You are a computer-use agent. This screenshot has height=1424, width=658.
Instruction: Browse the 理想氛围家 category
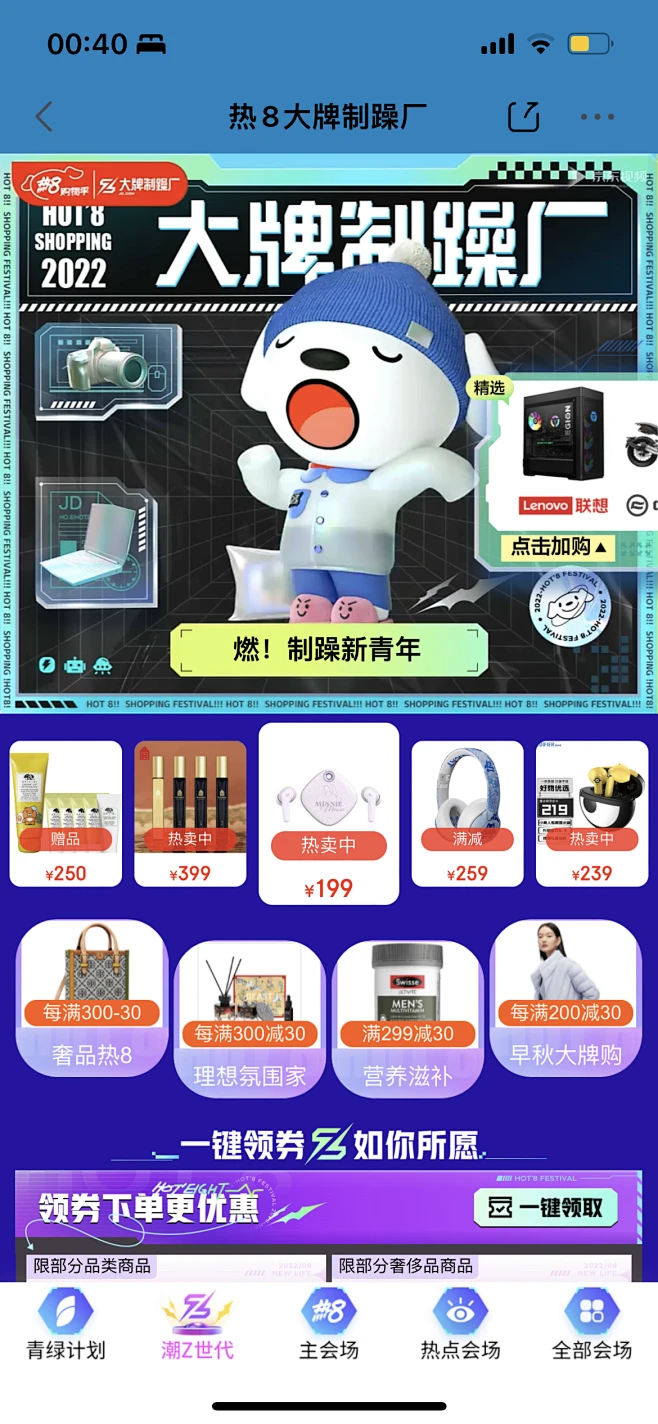point(250,1018)
